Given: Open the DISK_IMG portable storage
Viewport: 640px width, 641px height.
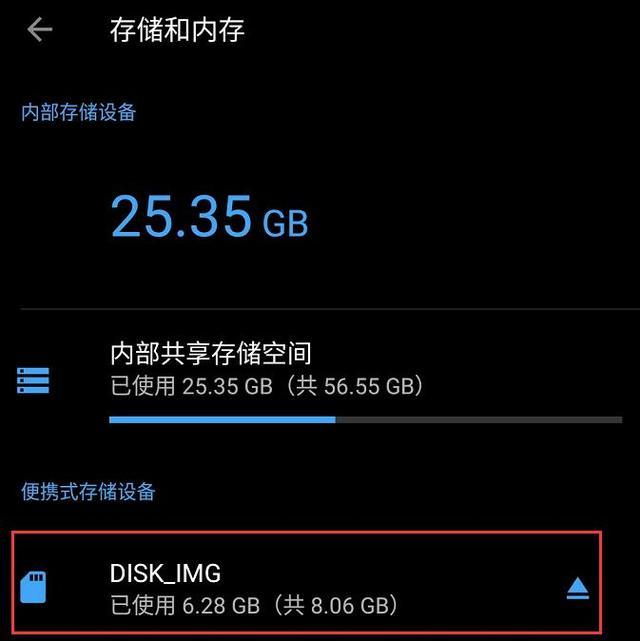Looking at the screenshot, I should coord(255,587).
